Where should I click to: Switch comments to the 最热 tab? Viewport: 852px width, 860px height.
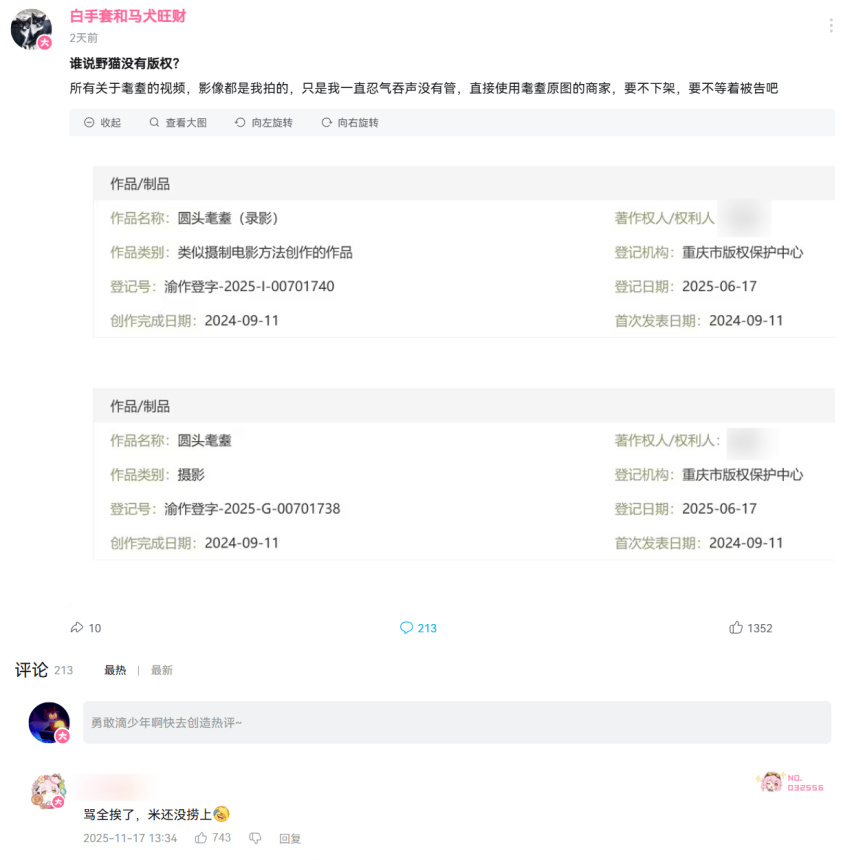115,670
